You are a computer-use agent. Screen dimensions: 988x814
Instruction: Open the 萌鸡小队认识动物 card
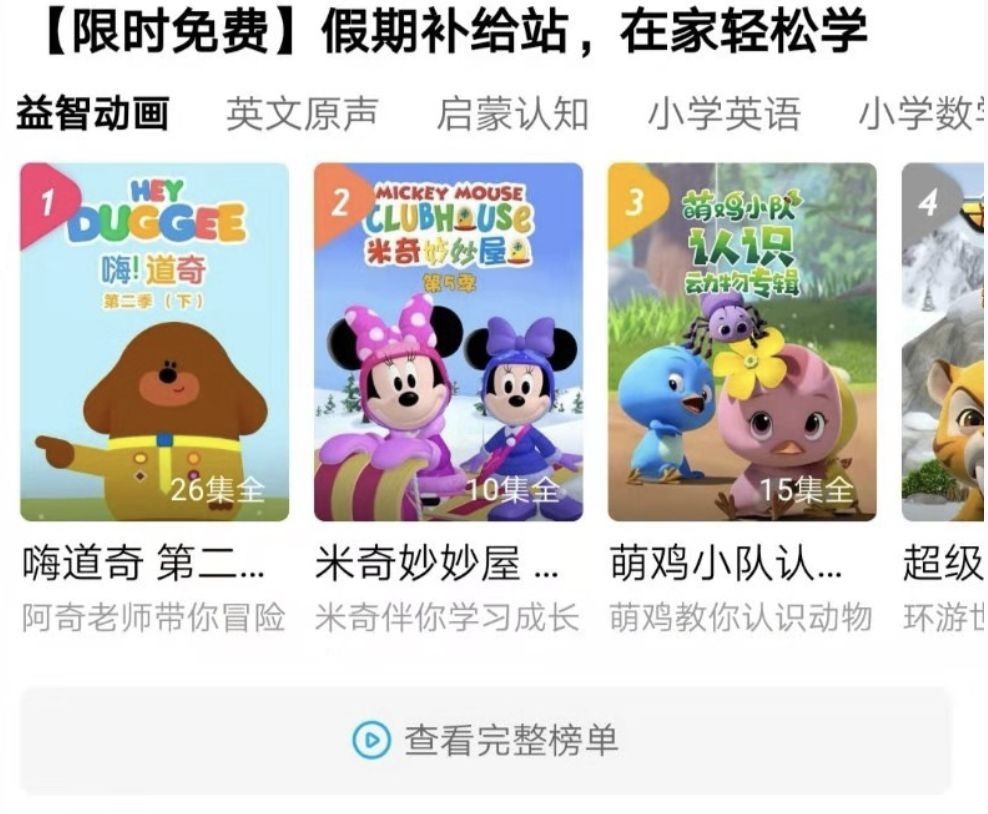pyautogui.click(x=742, y=342)
